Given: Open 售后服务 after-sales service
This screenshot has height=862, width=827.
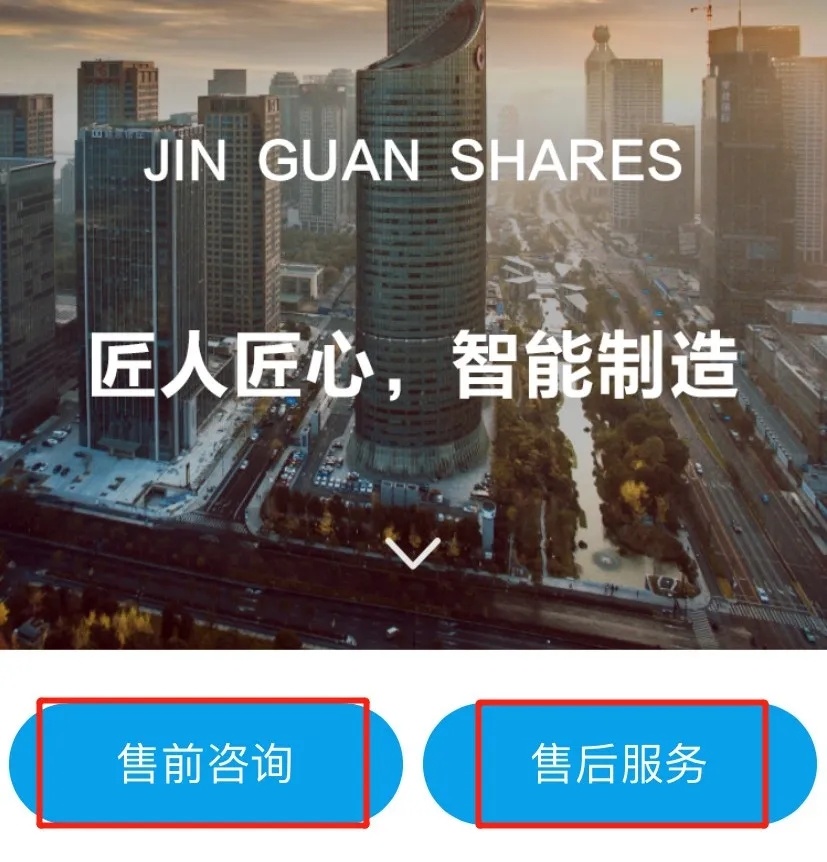Looking at the screenshot, I should pos(620,764).
